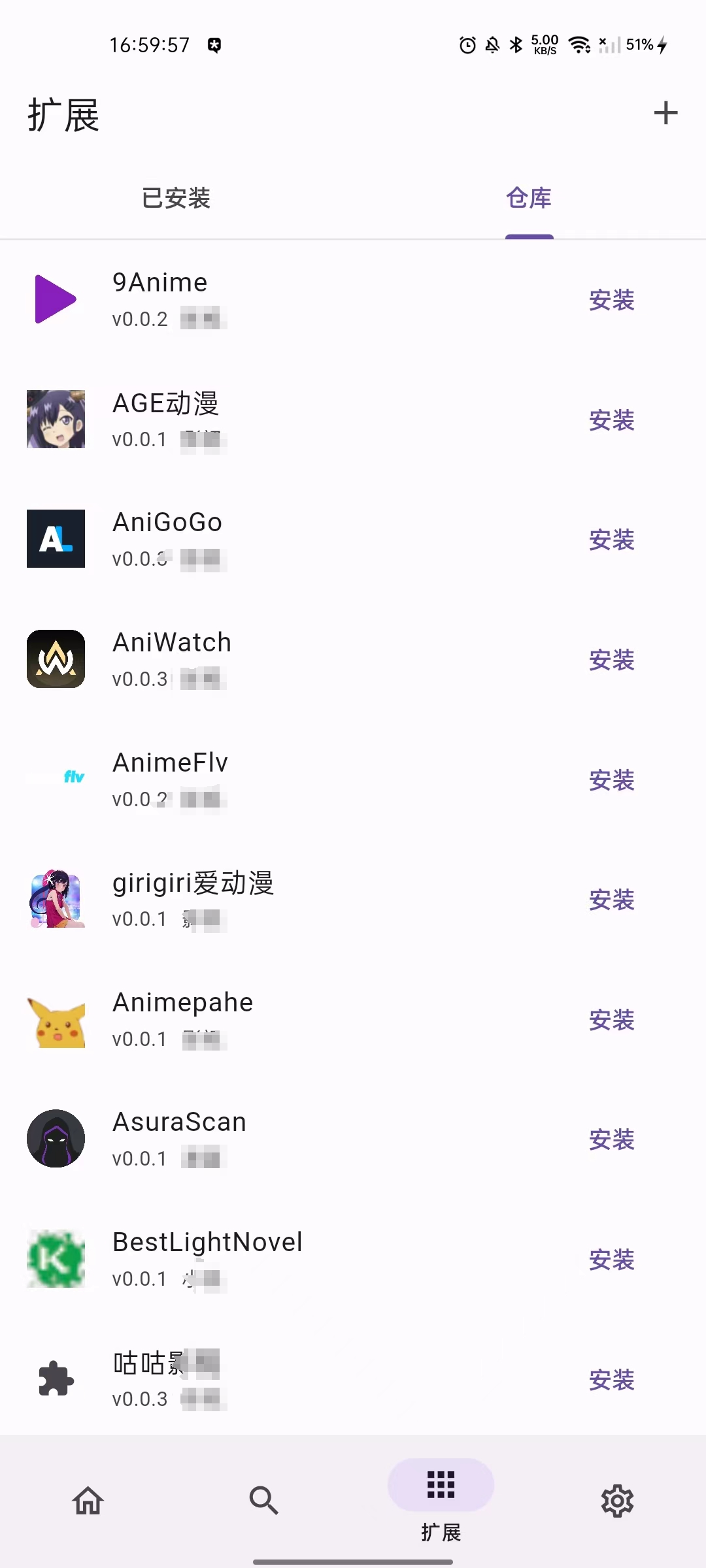Viewport: 706px width, 1568px height.
Task: Open settings from the gear icon
Action: [617, 1501]
